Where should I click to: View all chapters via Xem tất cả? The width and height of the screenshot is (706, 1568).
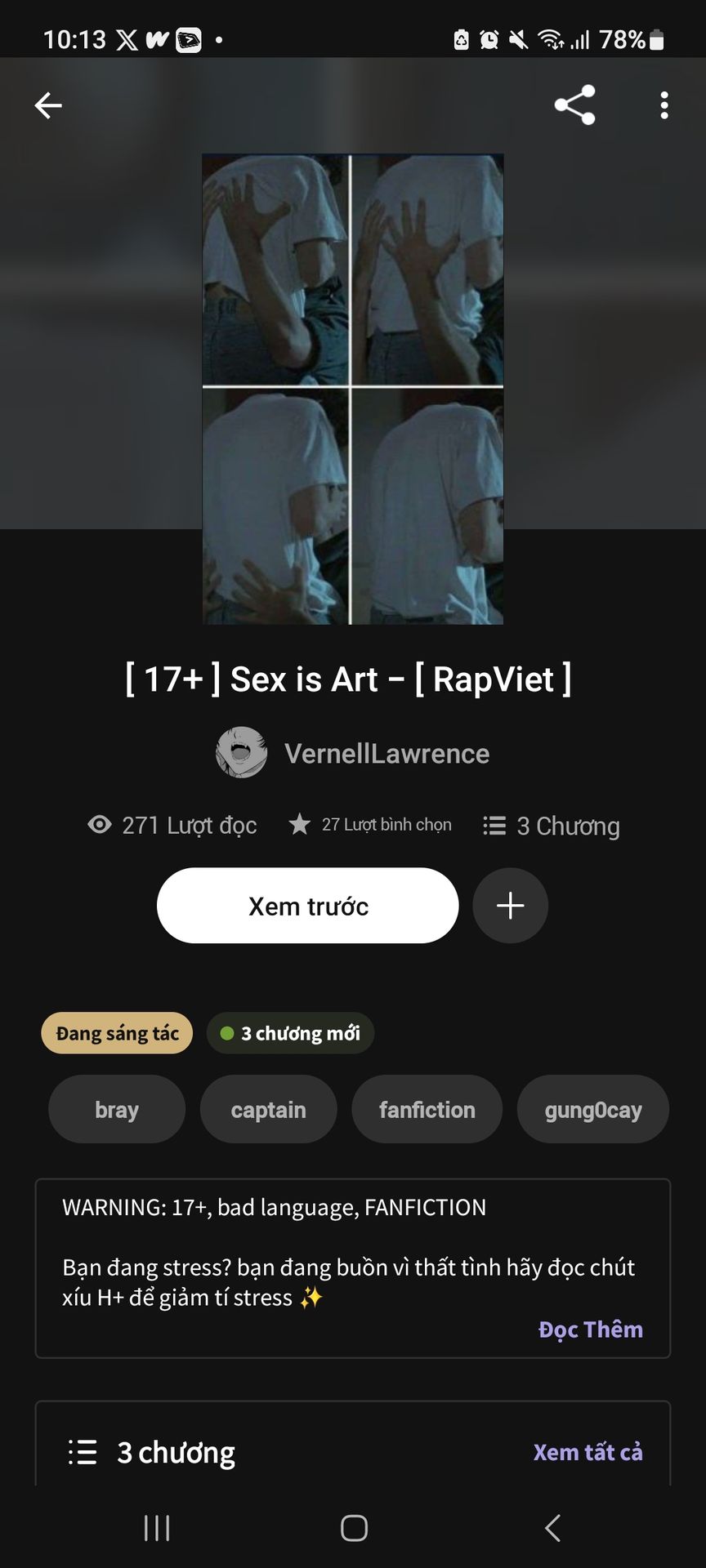(588, 1452)
